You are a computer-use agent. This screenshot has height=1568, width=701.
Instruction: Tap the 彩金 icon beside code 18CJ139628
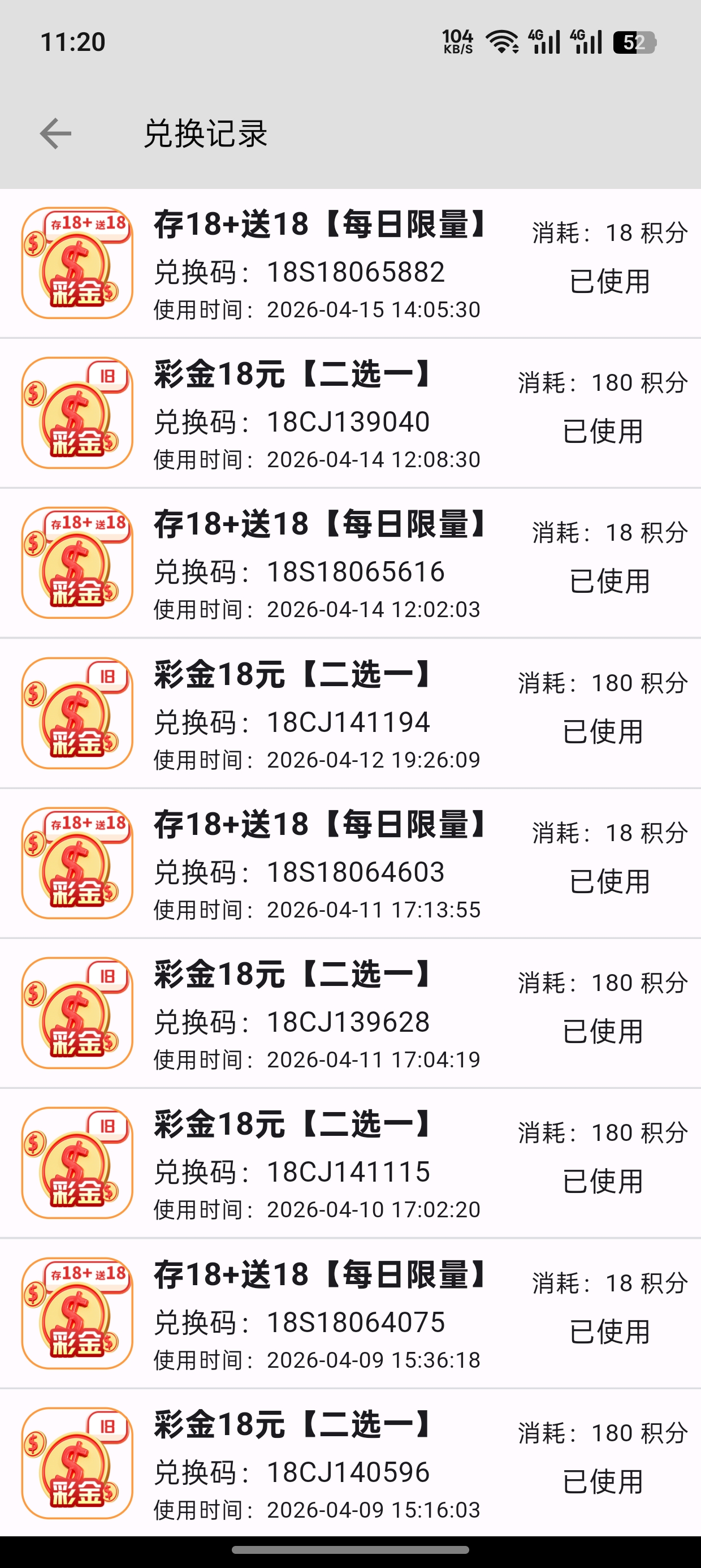pos(76,1013)
